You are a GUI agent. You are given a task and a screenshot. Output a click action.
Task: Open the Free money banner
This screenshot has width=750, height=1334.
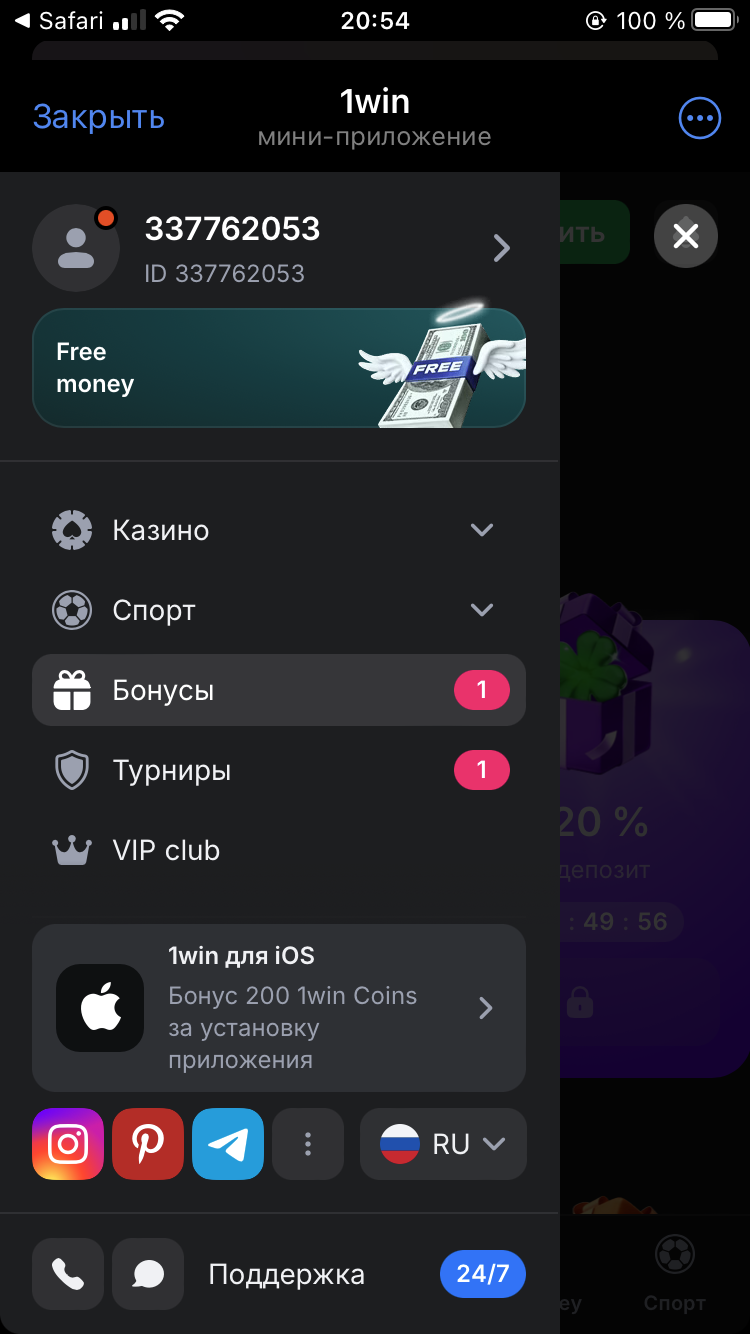278,368
